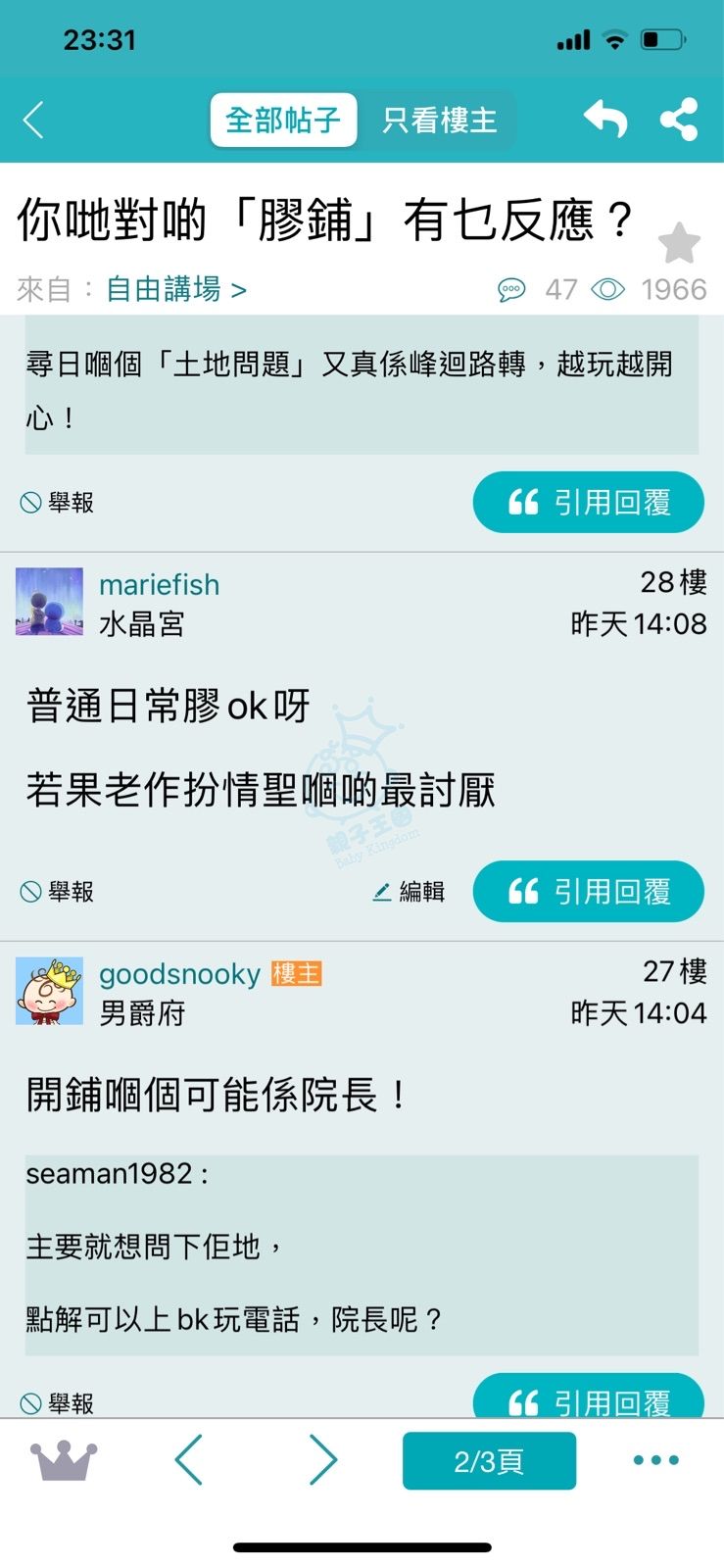Edit the 28樓 post via 編輯
Image resolution: width=724 pixels, height=1568 pixels.
(410, 891)
